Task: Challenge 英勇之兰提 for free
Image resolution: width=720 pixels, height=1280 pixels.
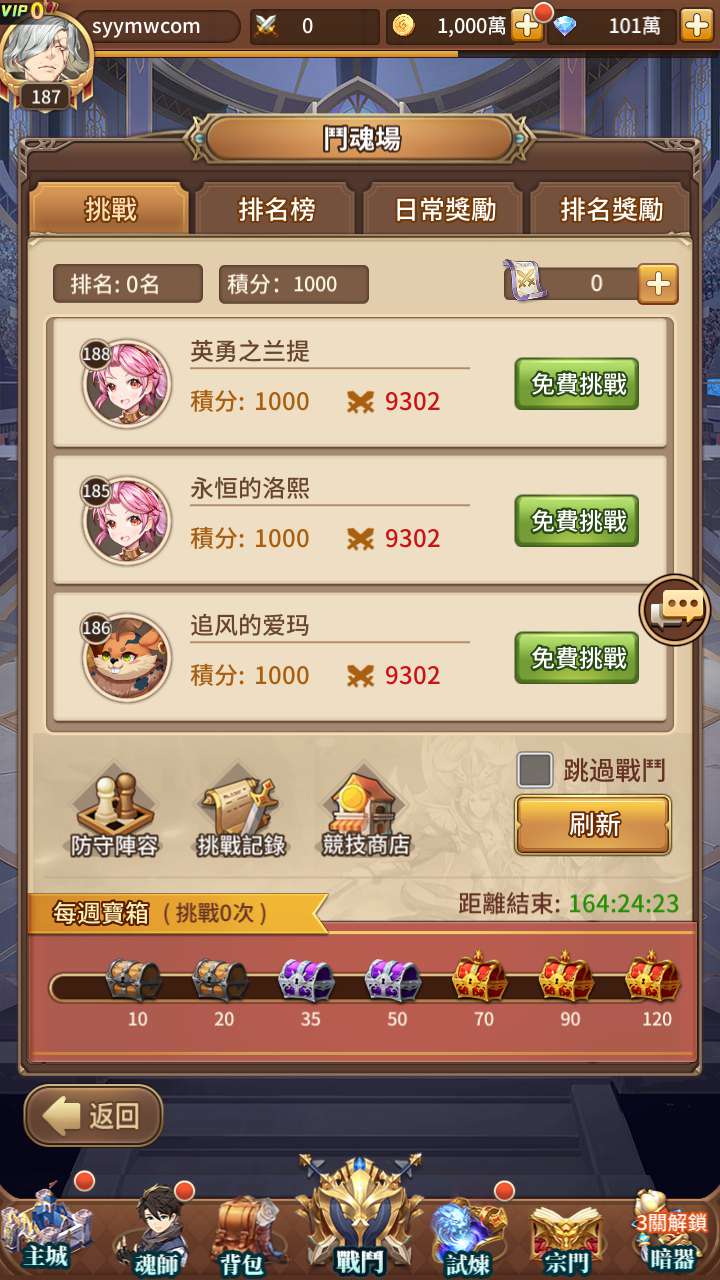Action: (x=577, y=384)
